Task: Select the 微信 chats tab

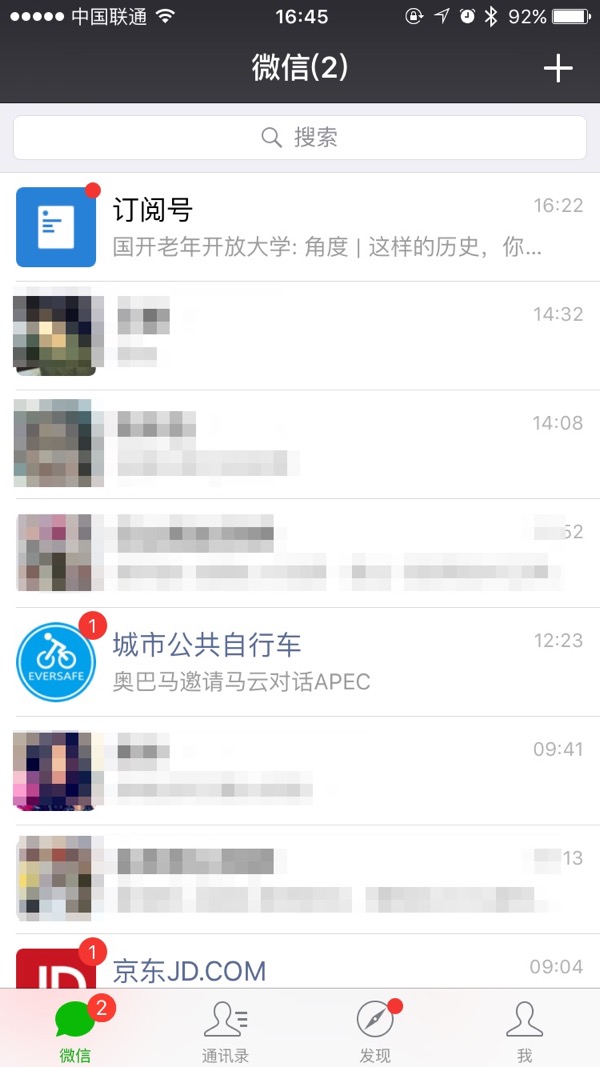Action: click(x=75, y=1030)
